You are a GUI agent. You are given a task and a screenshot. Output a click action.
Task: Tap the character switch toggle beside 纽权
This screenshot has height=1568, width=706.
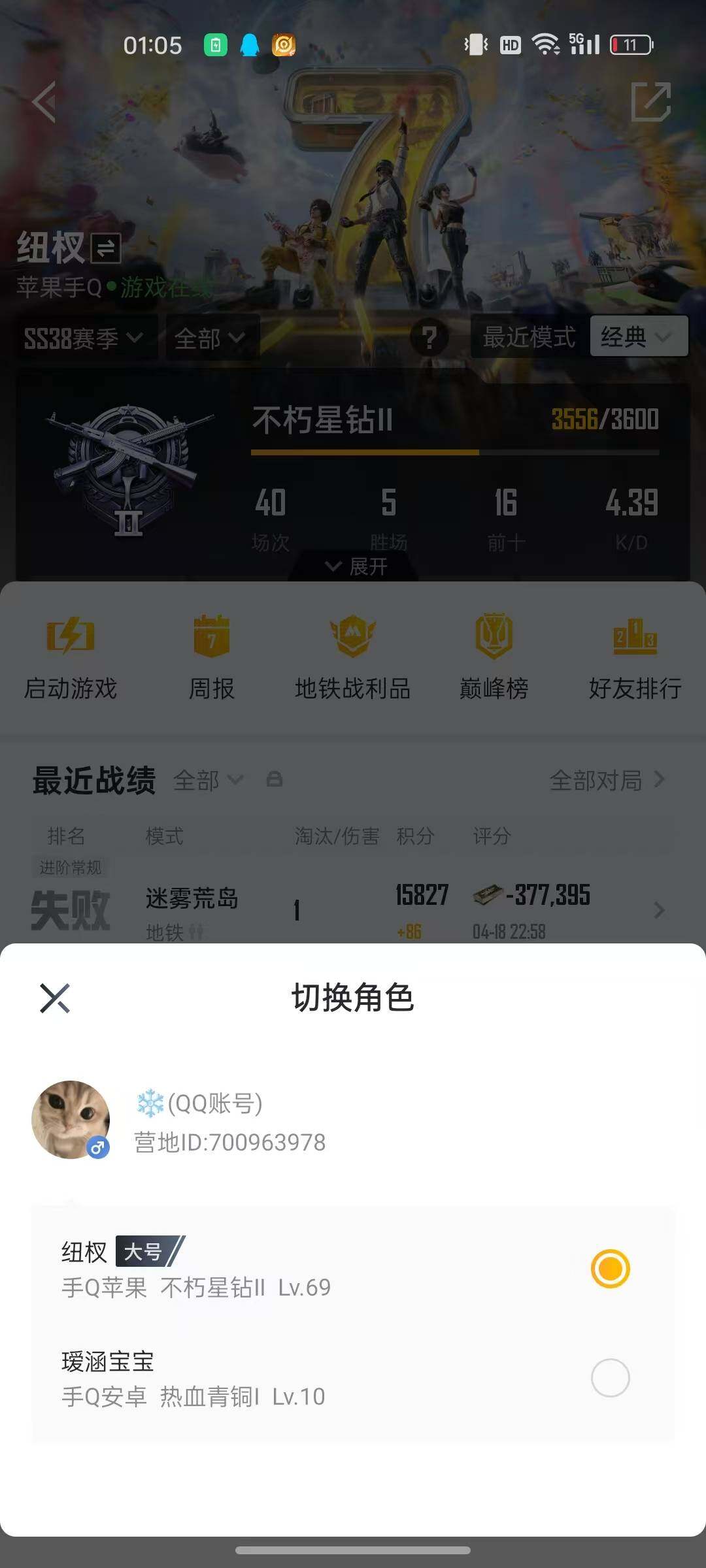(x=103, y=248)
